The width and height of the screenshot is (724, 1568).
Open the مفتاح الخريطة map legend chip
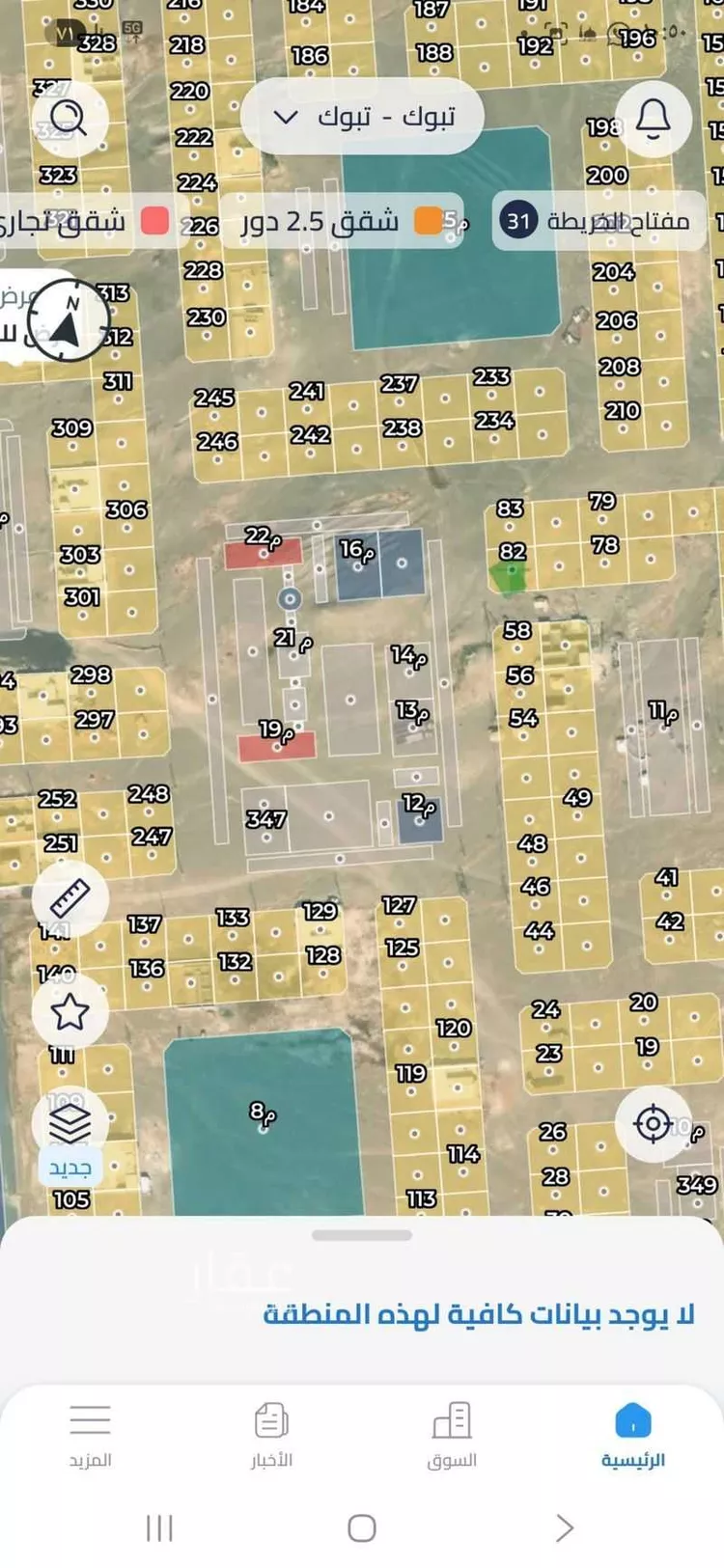click(x=599, y=221)
